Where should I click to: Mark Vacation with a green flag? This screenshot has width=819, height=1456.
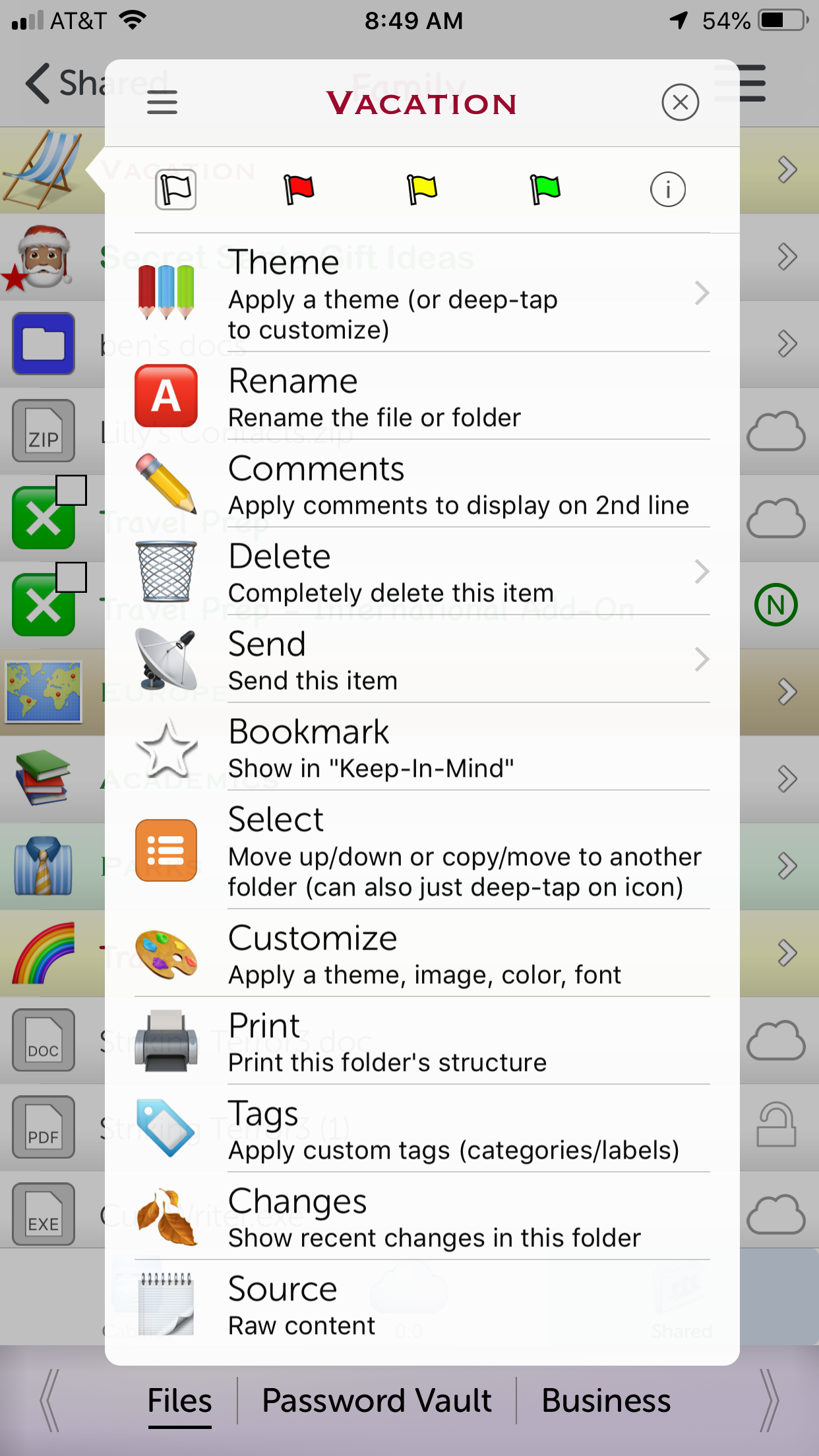tap(545, 189)
